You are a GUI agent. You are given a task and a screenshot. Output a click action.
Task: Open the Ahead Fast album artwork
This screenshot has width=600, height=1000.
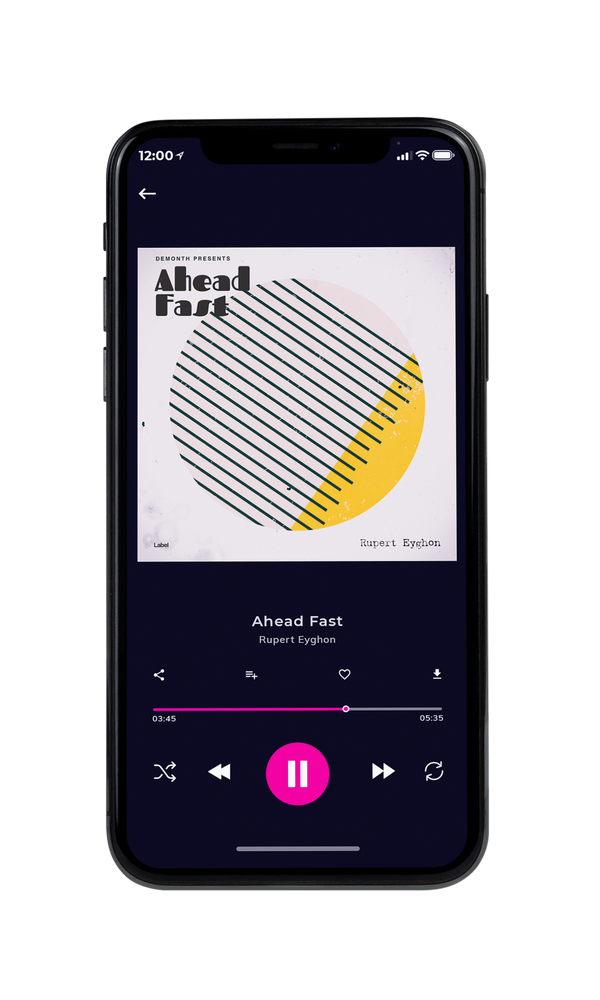(x=297, y=404)
